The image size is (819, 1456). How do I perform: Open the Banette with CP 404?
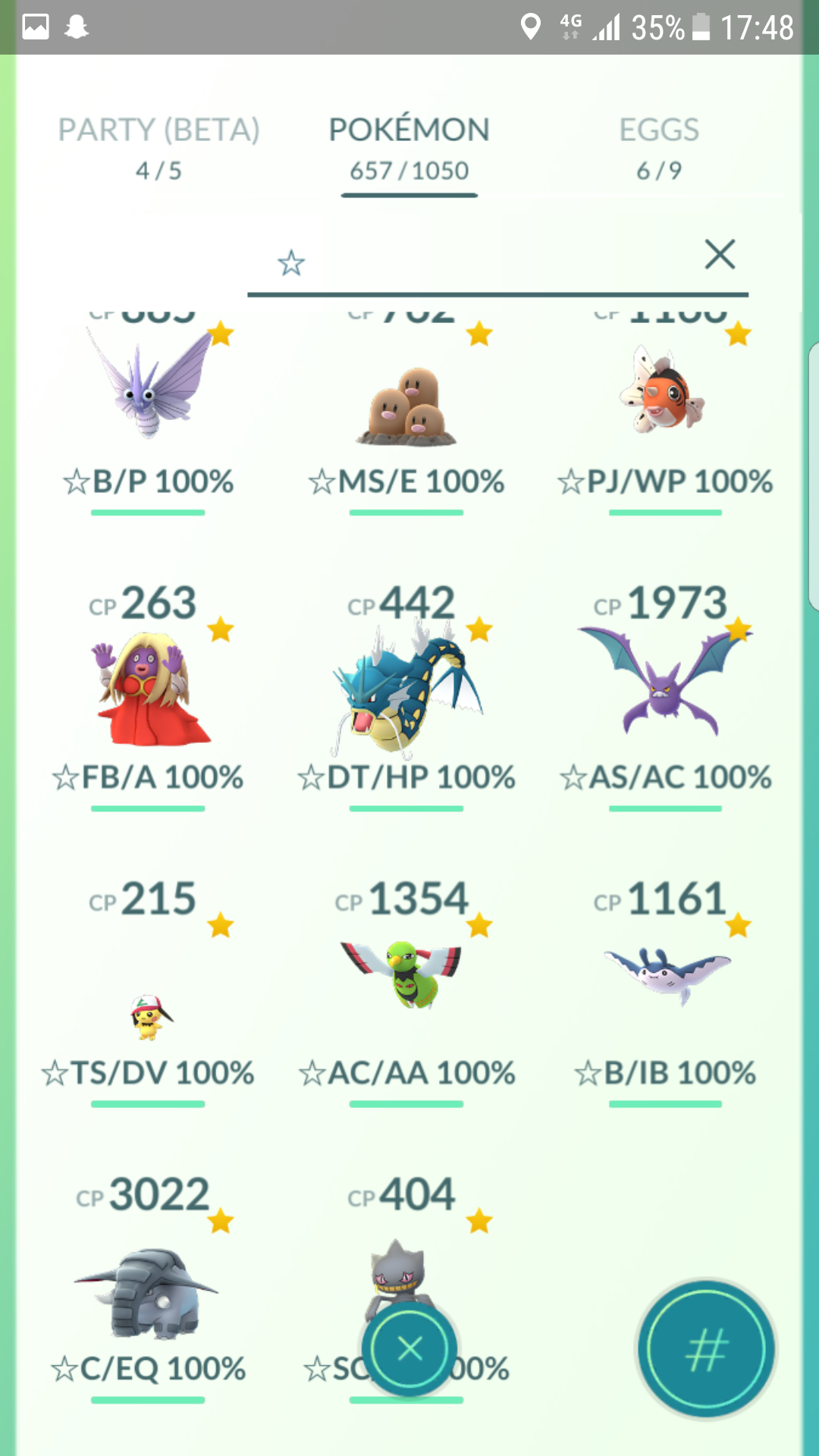point(406,1259)
